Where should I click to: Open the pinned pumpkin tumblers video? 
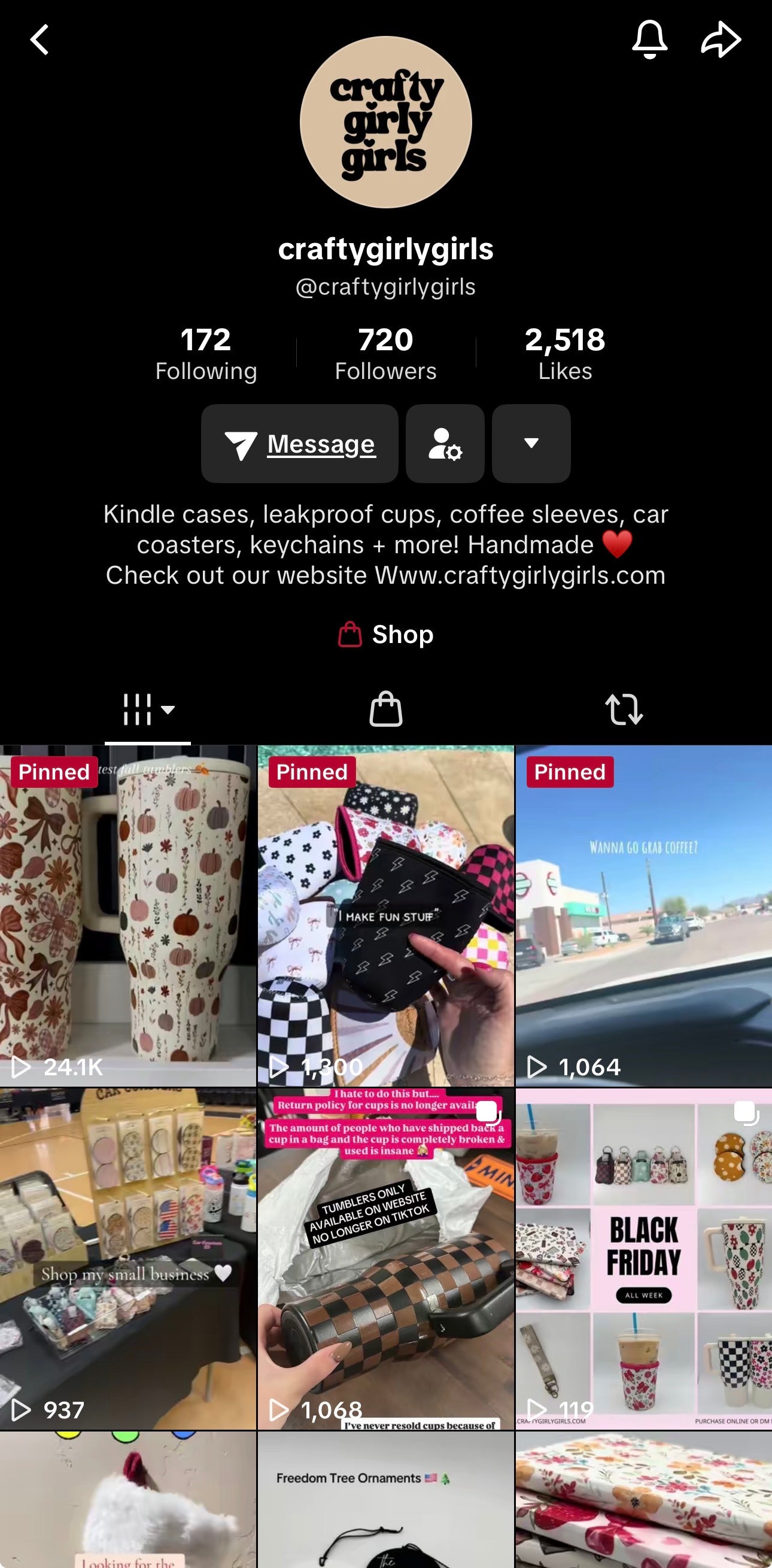pyautogui.click(x=127, y=915)
